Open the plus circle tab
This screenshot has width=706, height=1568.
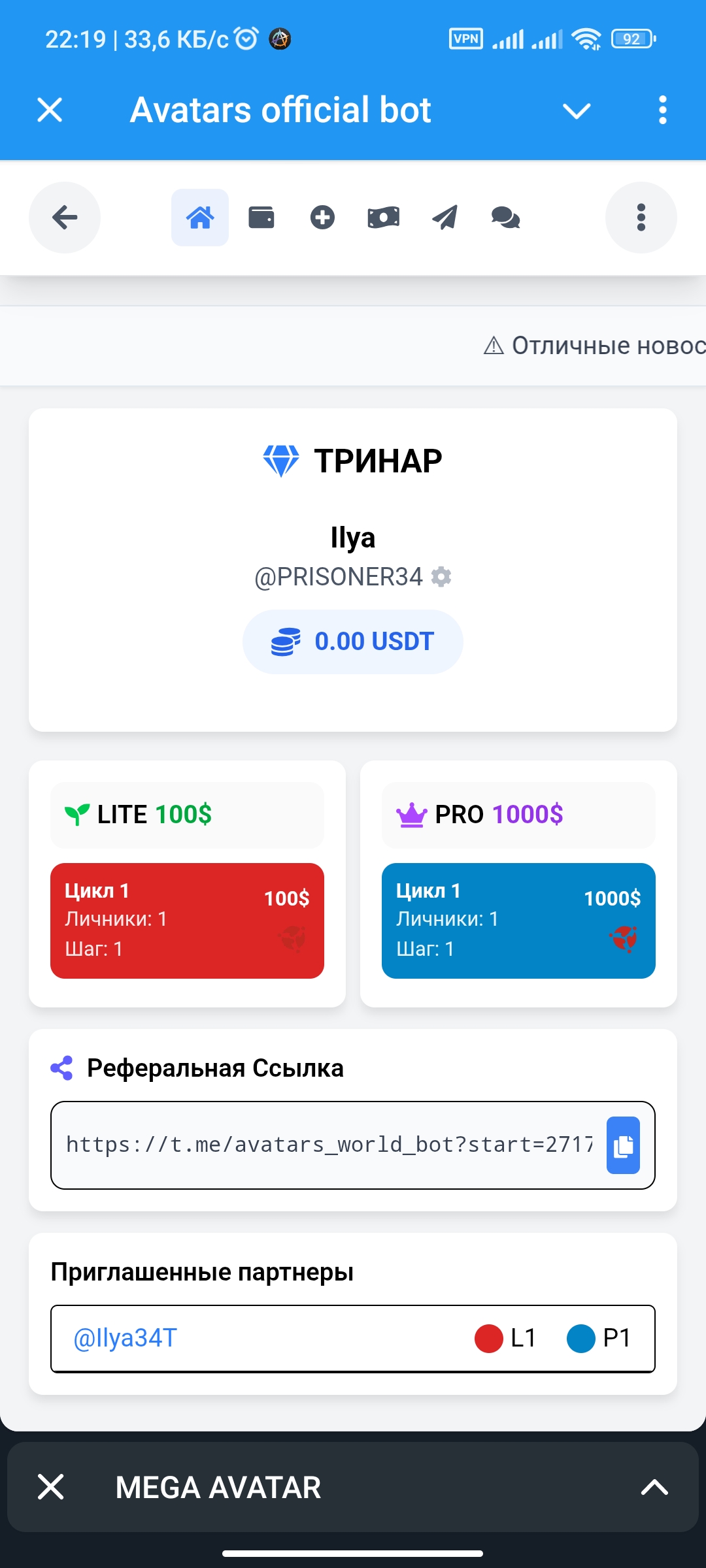point(322,218)
